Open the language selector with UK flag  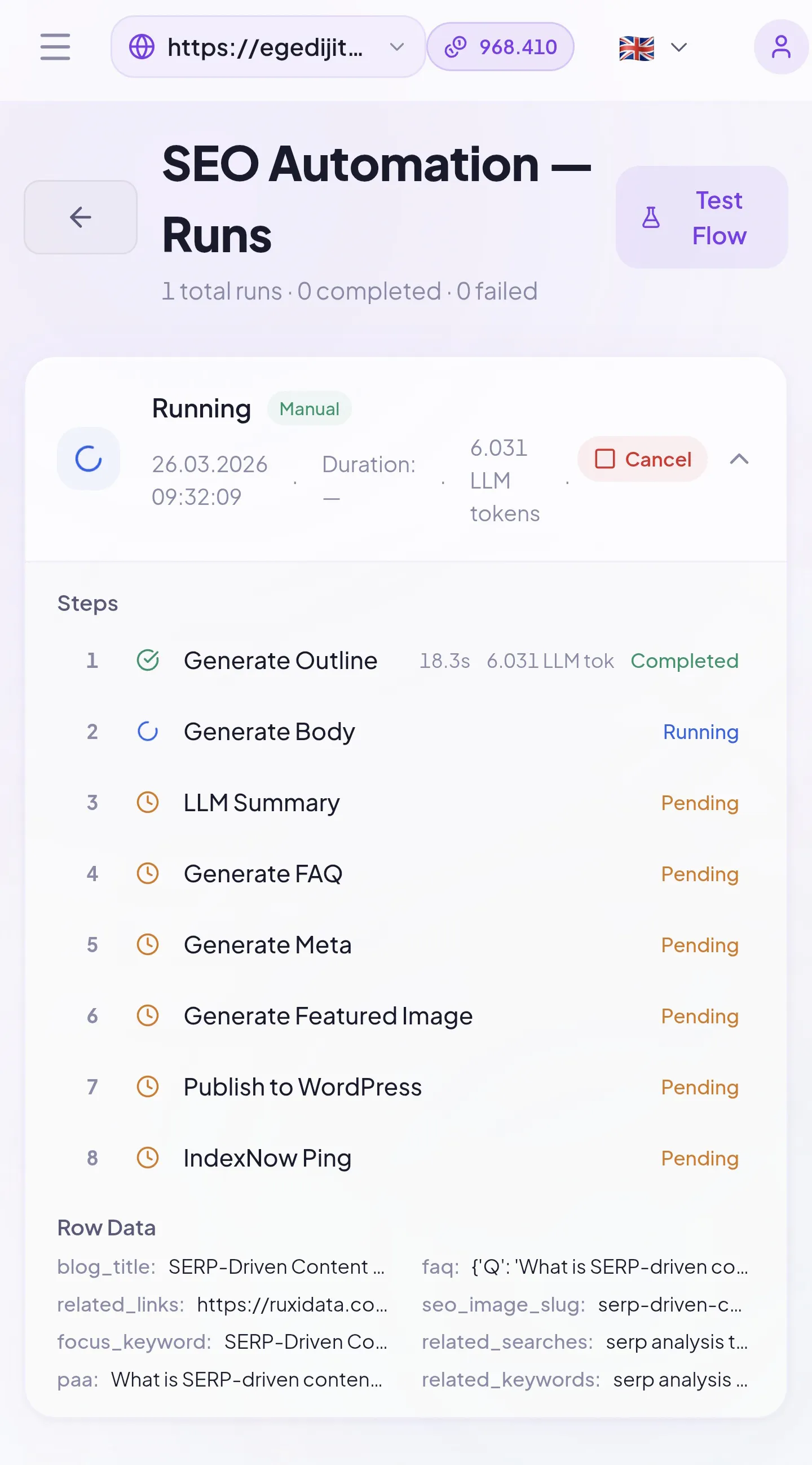point(654,47)
